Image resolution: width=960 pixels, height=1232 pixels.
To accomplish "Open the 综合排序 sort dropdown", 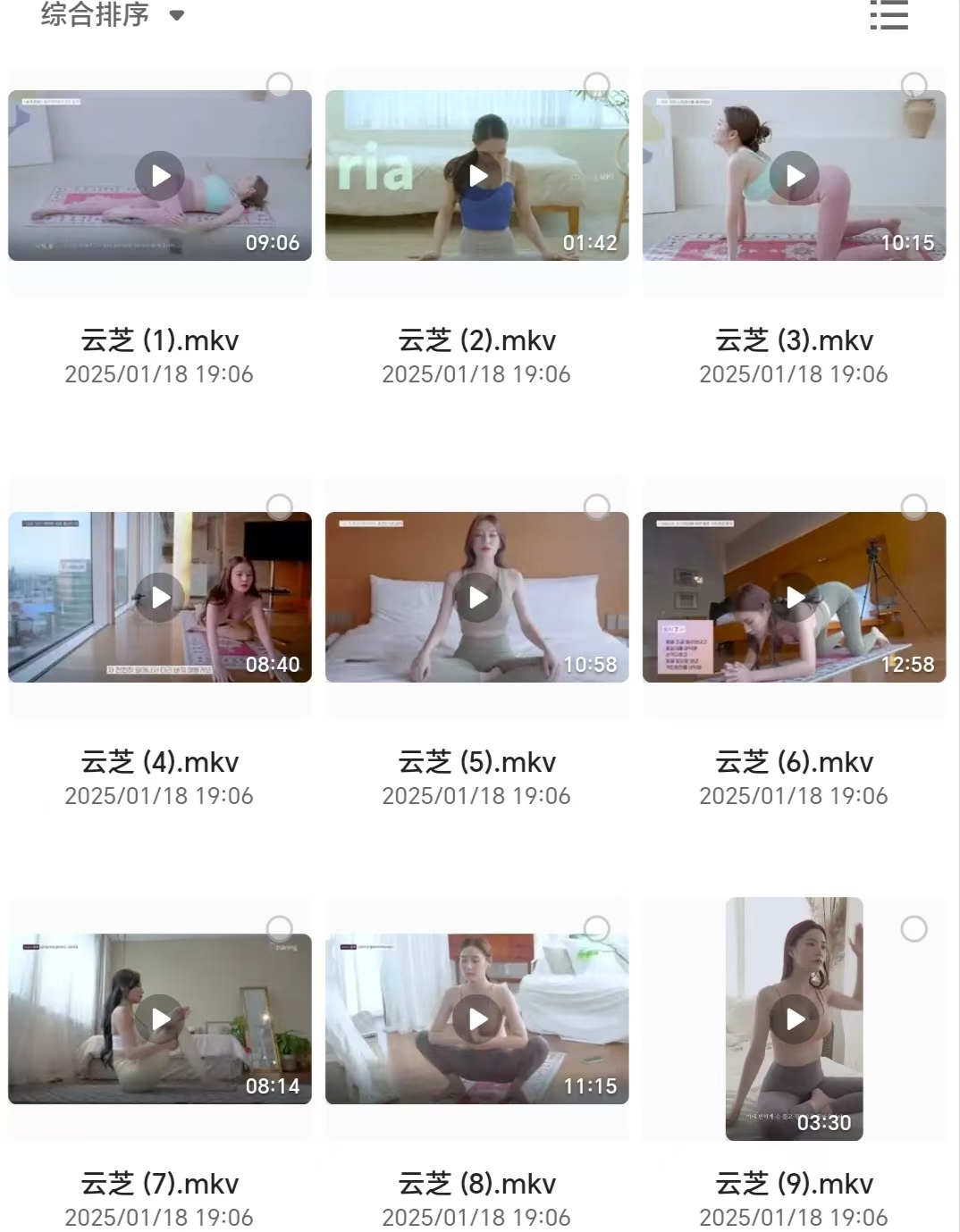I will [x=112, y=14].
